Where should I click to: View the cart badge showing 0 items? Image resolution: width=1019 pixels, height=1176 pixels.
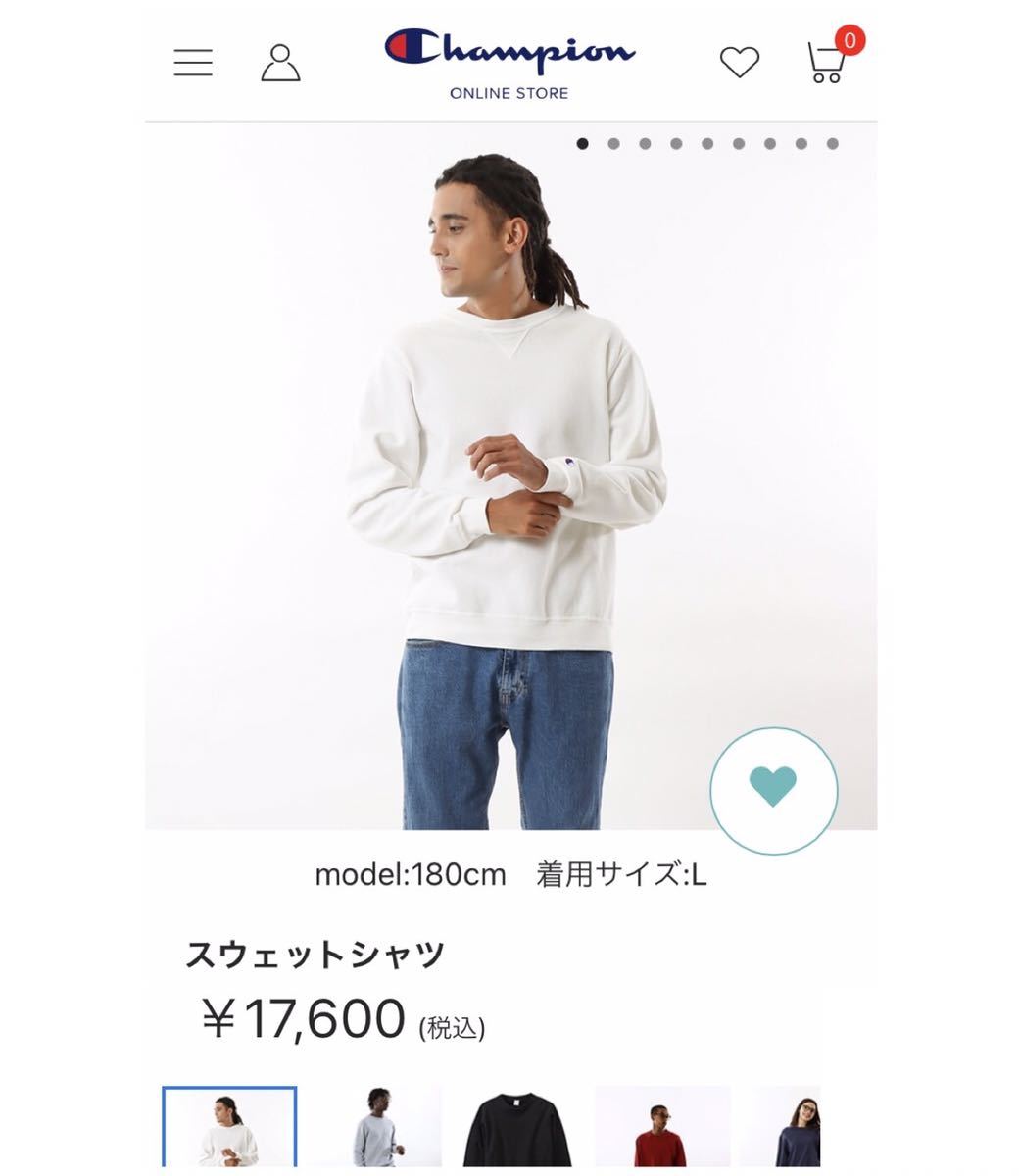[x=849, y=40]
